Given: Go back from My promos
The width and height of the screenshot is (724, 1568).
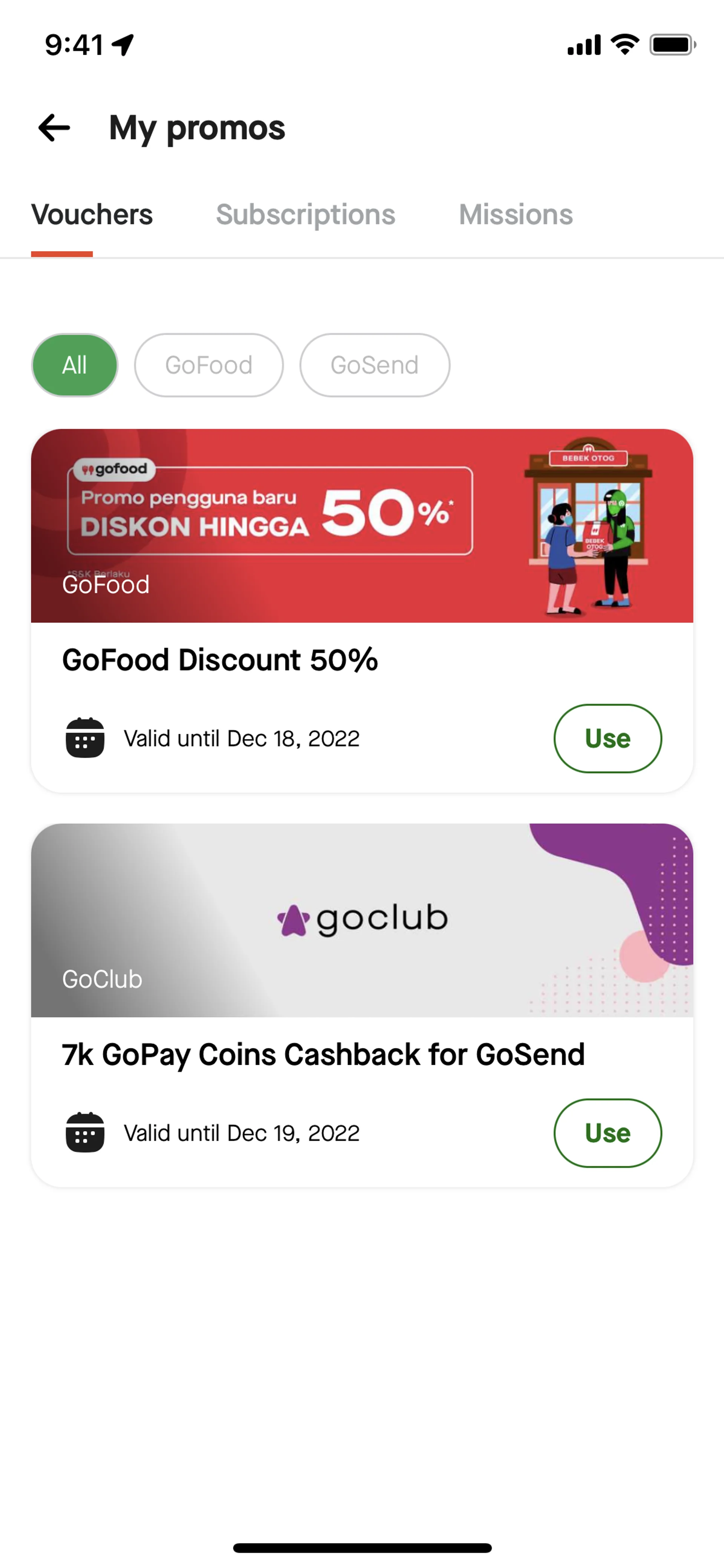Looking at the screenshot, I should coord(54,128).
